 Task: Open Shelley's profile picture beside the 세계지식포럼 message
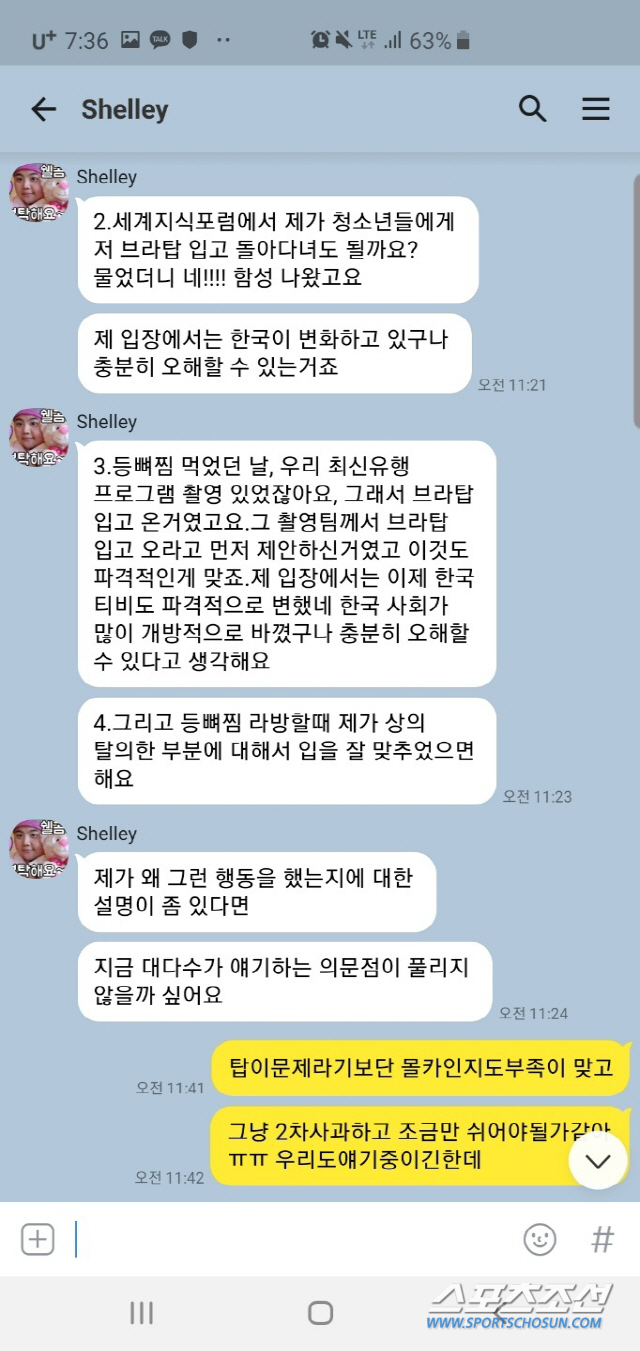tap(39, 192)
